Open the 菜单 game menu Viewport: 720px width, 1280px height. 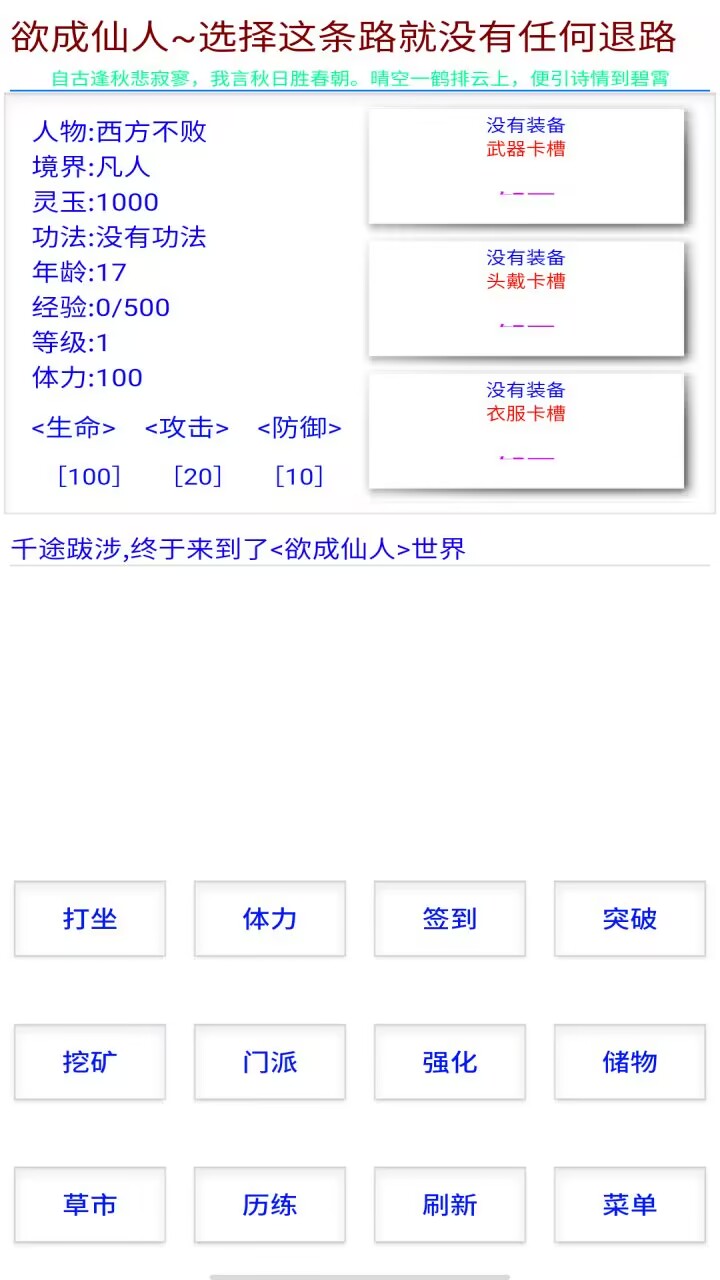(629, 1205)
